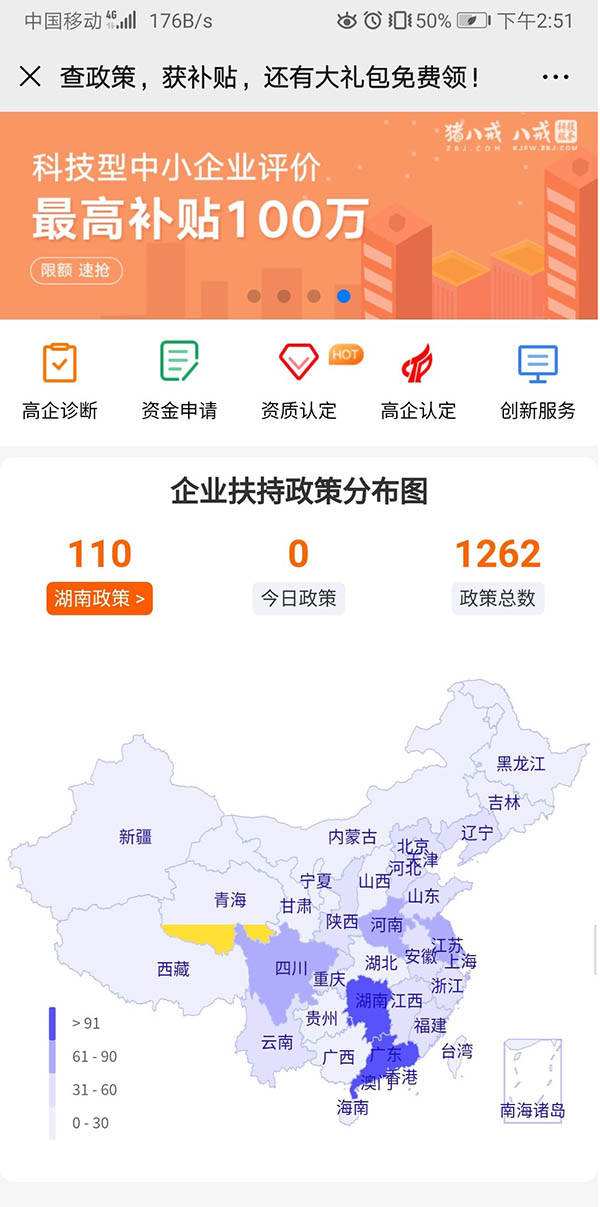View 湖南政策 policy list
The image size is (600, 1207).
point(99,598)
